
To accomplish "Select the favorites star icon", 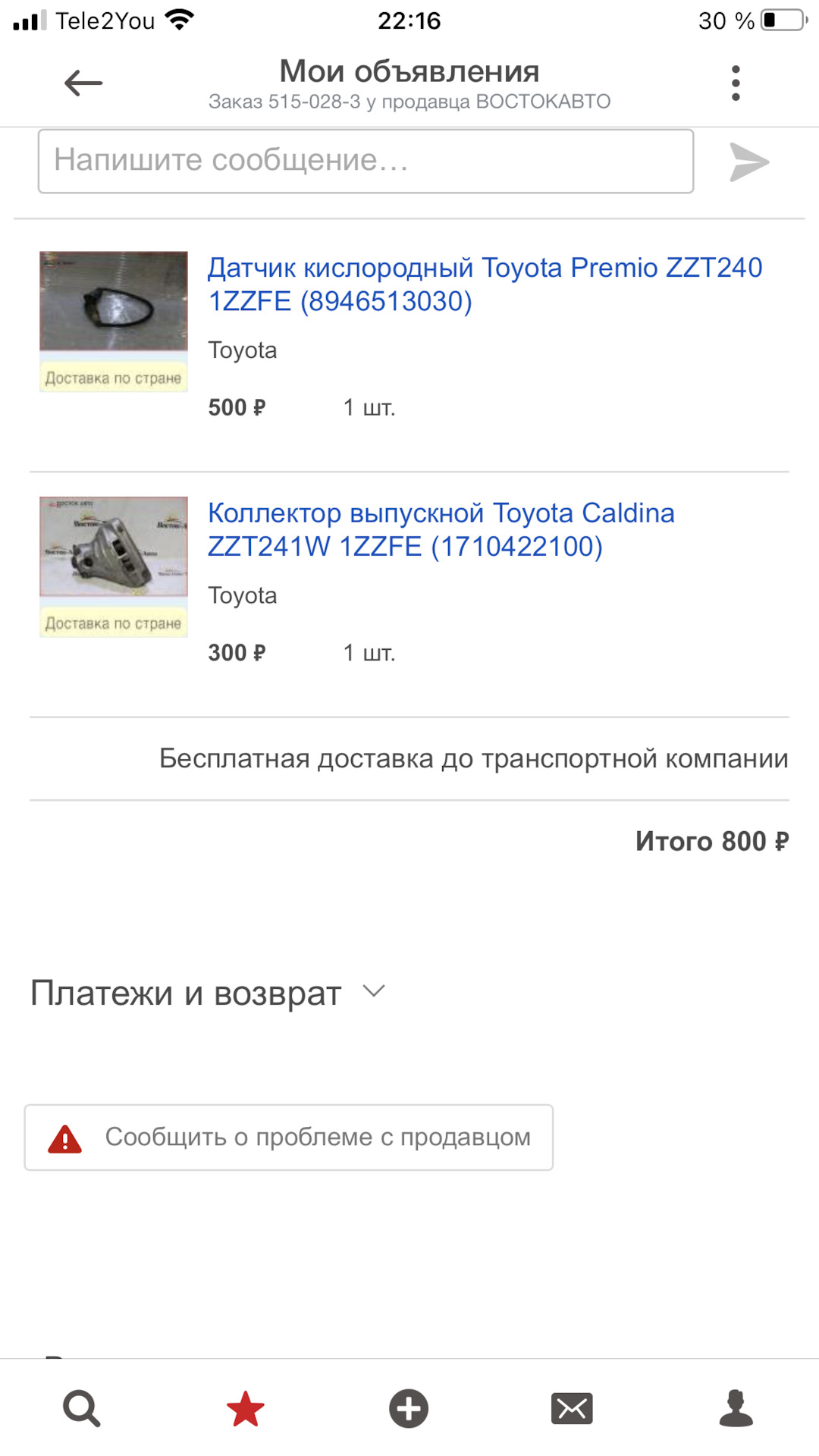I will tap(245, 1407).
